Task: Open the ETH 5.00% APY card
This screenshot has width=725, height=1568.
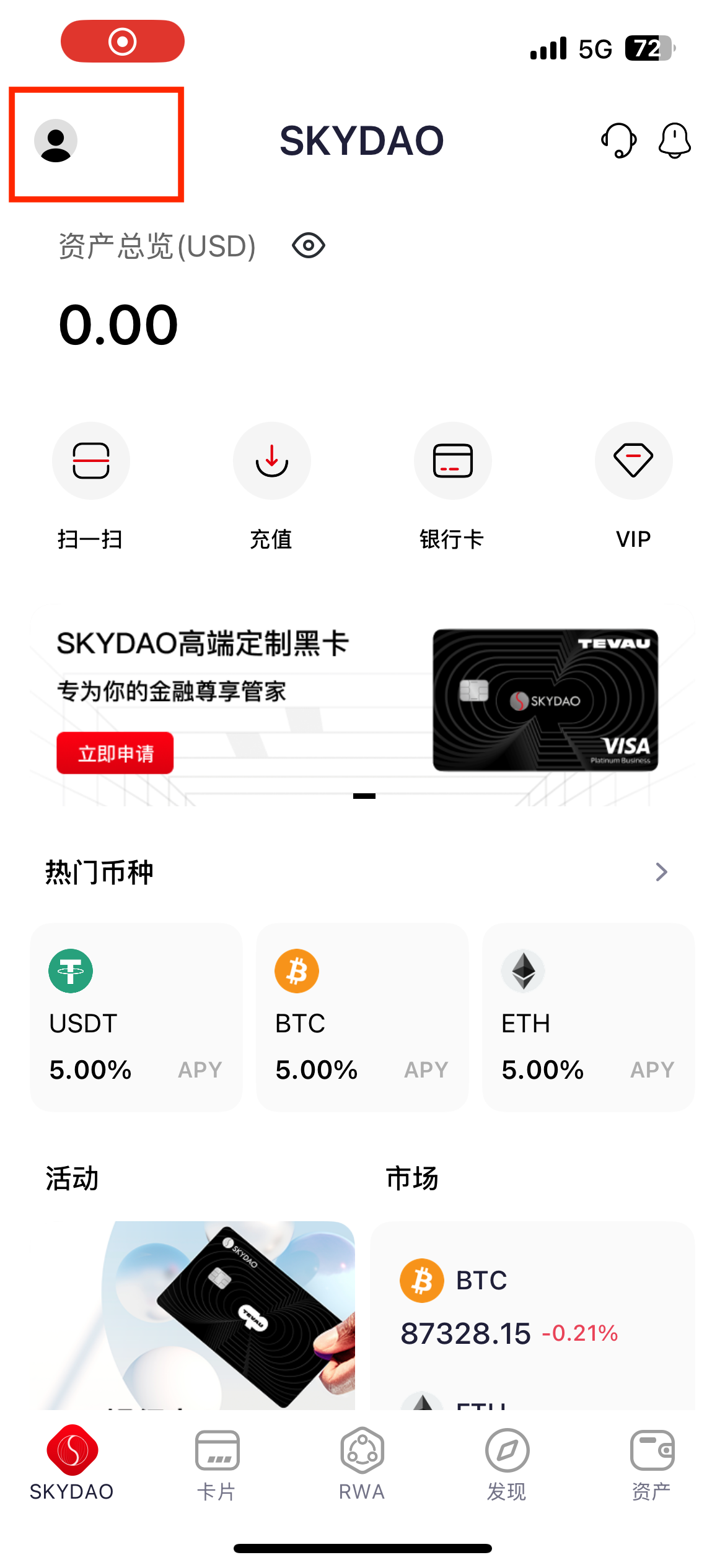Action: (x=588, y=1017)
